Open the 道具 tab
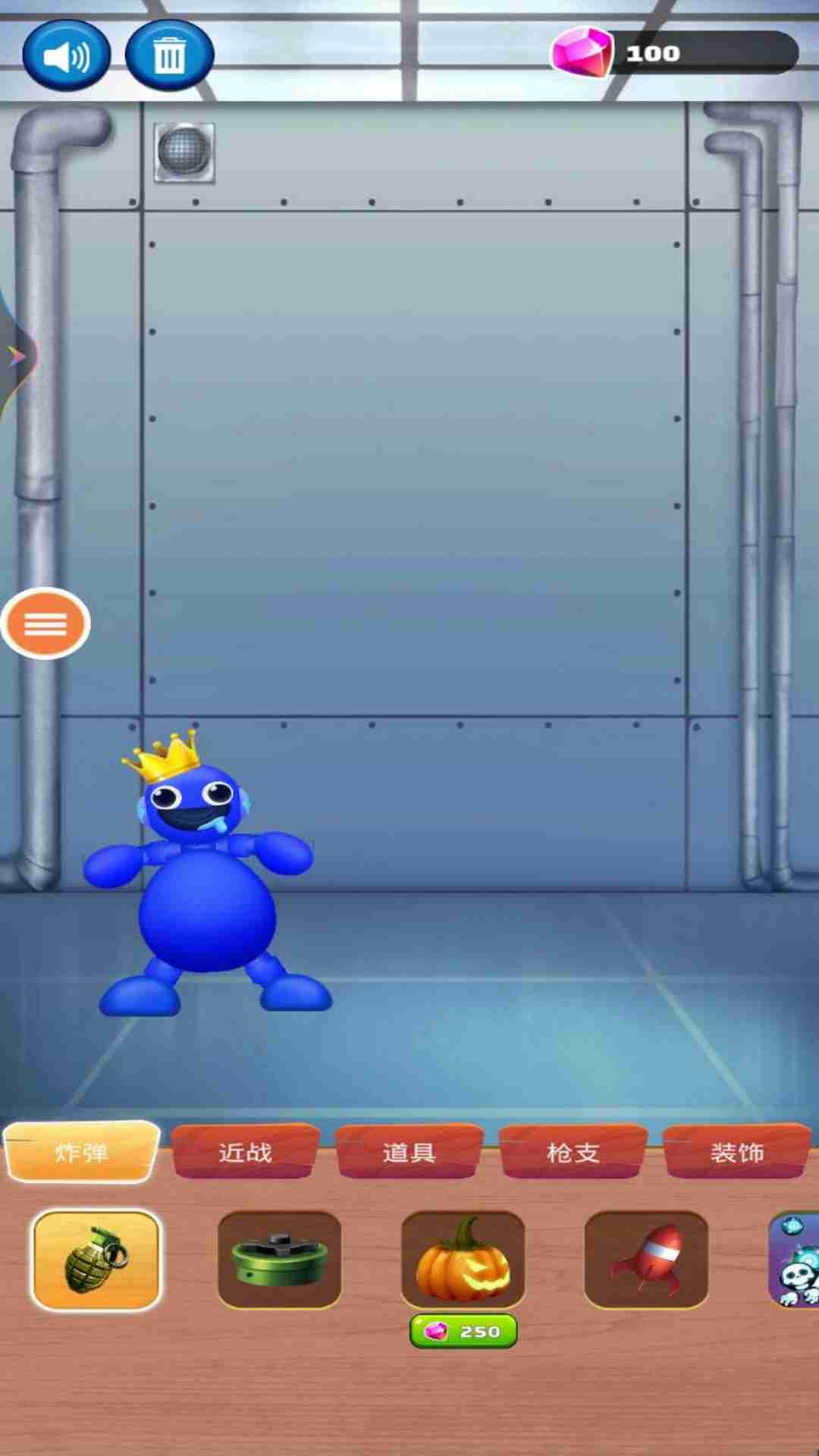819x1456 pixels. (409, 1153)
